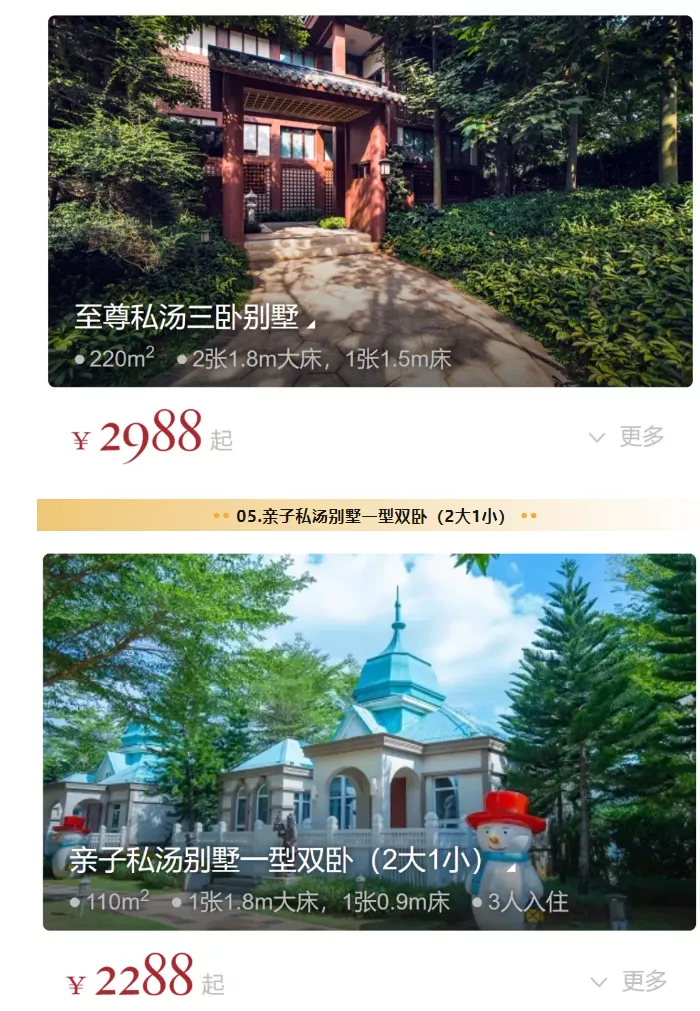This screenshot has height=1011, width=700.
Task: Expand 更多 for the ¥2288 villa
Action: click(629, 981)
